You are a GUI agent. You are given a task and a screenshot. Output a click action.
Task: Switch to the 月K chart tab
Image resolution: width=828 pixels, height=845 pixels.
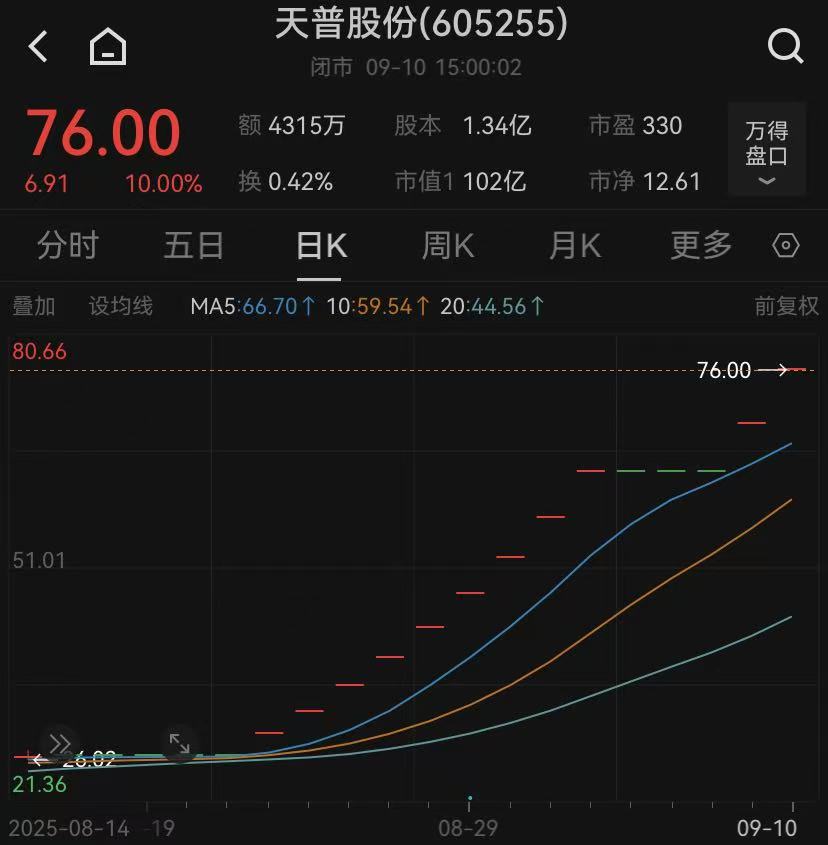[x=574, y=245]
